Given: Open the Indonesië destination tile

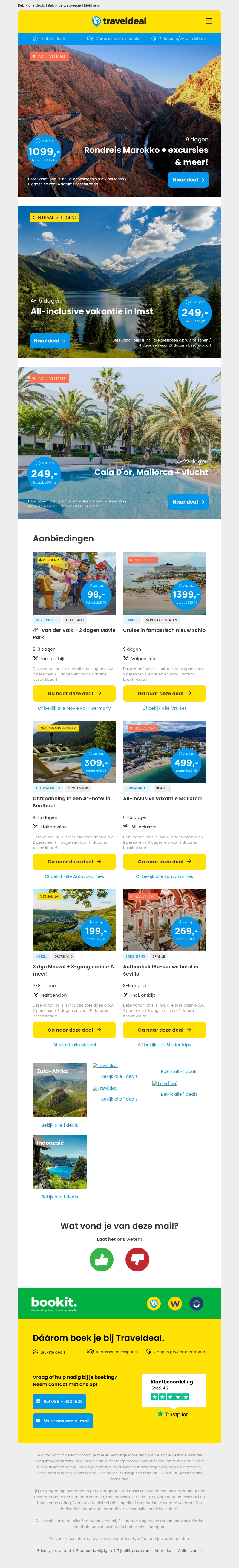Looking at the screenshot, I should point(59,1161).
